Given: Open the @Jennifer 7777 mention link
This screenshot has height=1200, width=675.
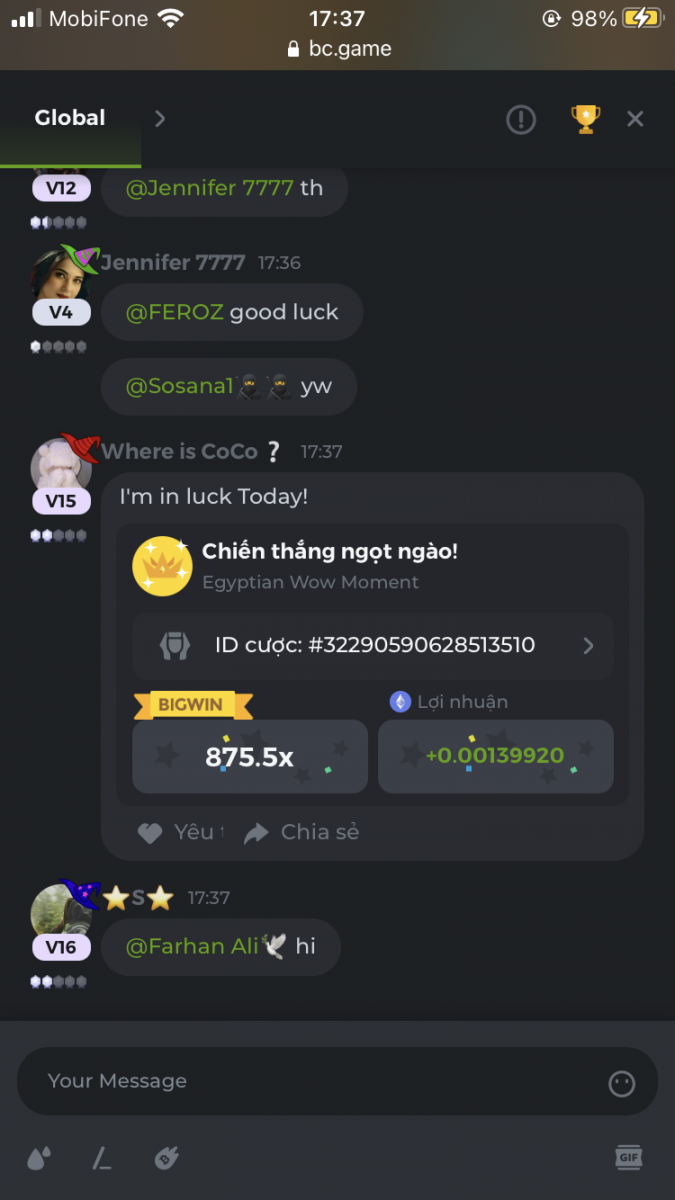Looking at the screenshot, I should tap(210, 188).
